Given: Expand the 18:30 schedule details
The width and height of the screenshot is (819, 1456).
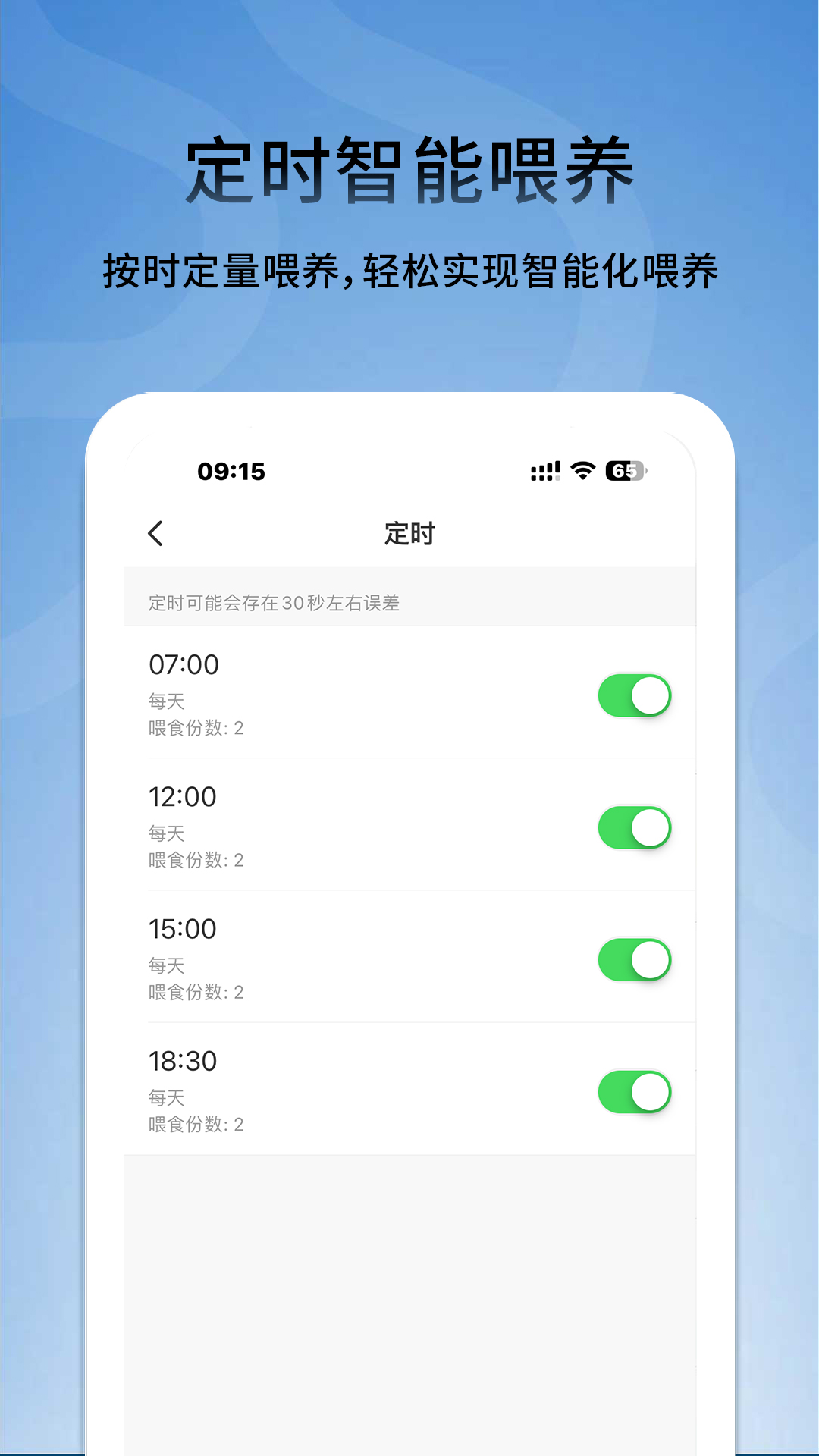Looking at the screenshot, I should (341, 1090).
